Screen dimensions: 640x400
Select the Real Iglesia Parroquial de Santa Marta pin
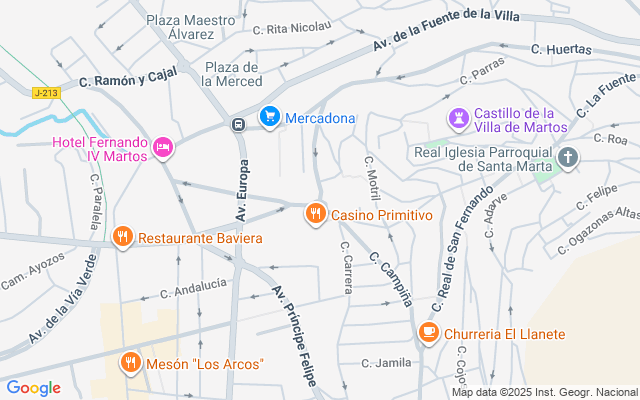[x=568, y=157]
